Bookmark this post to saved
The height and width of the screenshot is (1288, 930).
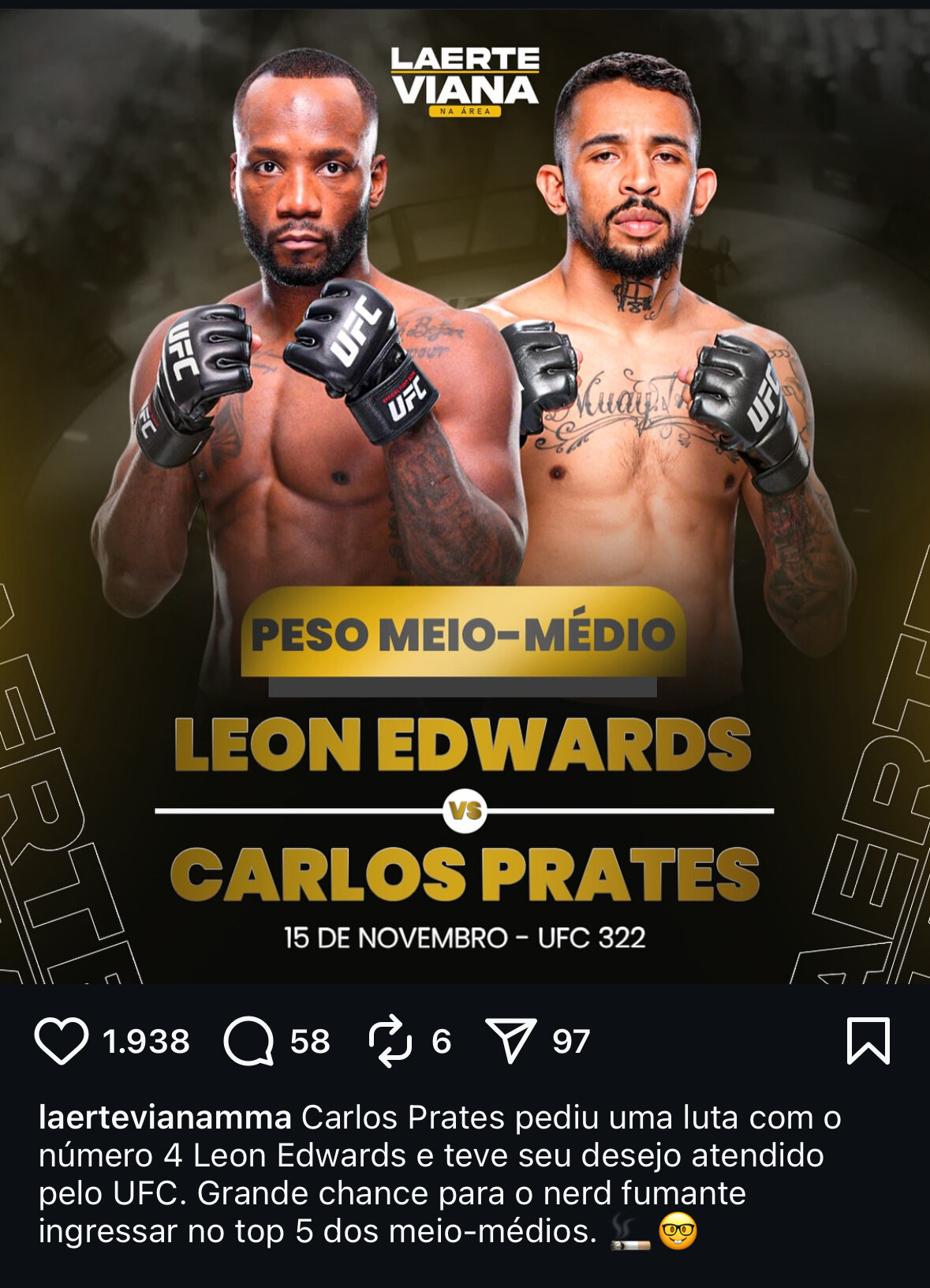(x=868, y=1041)
